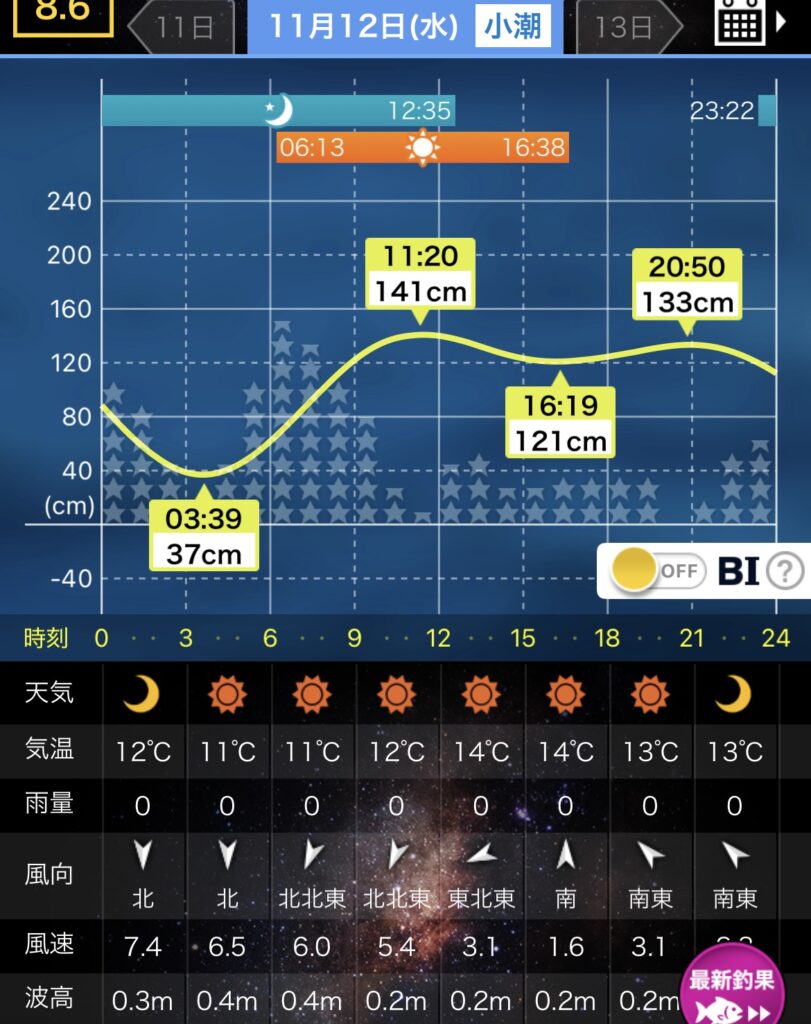Go to previous day 11日
The width and height of the screenshot is (811, 1024).
click(x=181, y=26)
